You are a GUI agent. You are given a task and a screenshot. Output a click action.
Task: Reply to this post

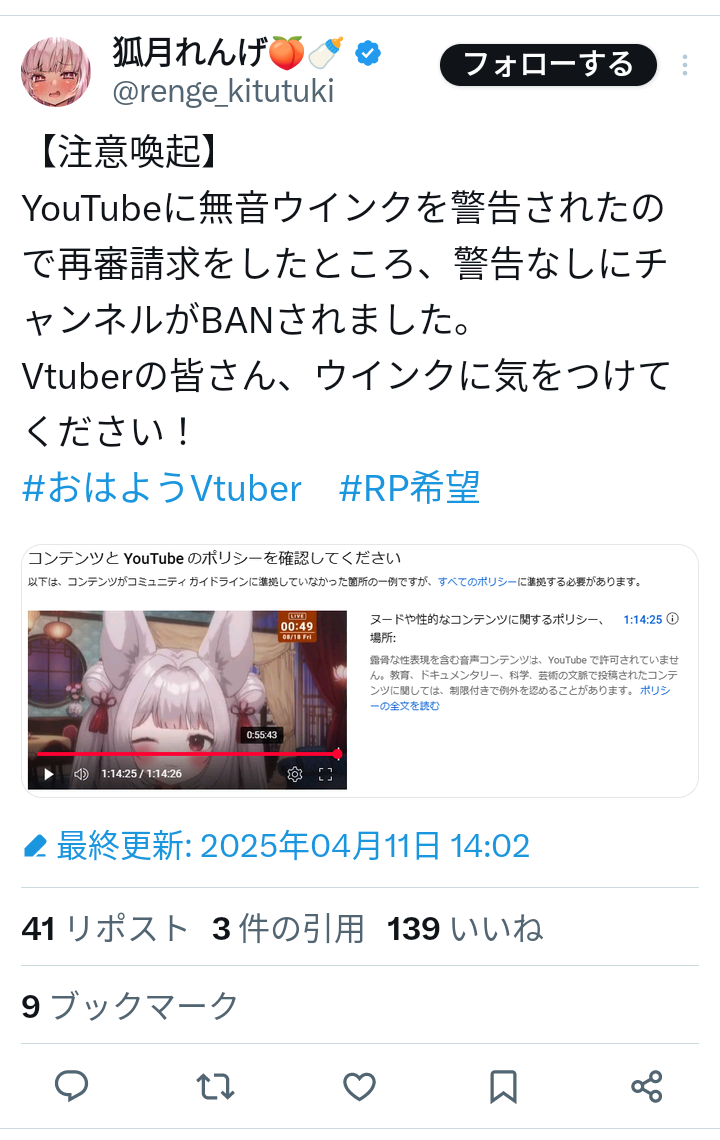pos(71,1086)
